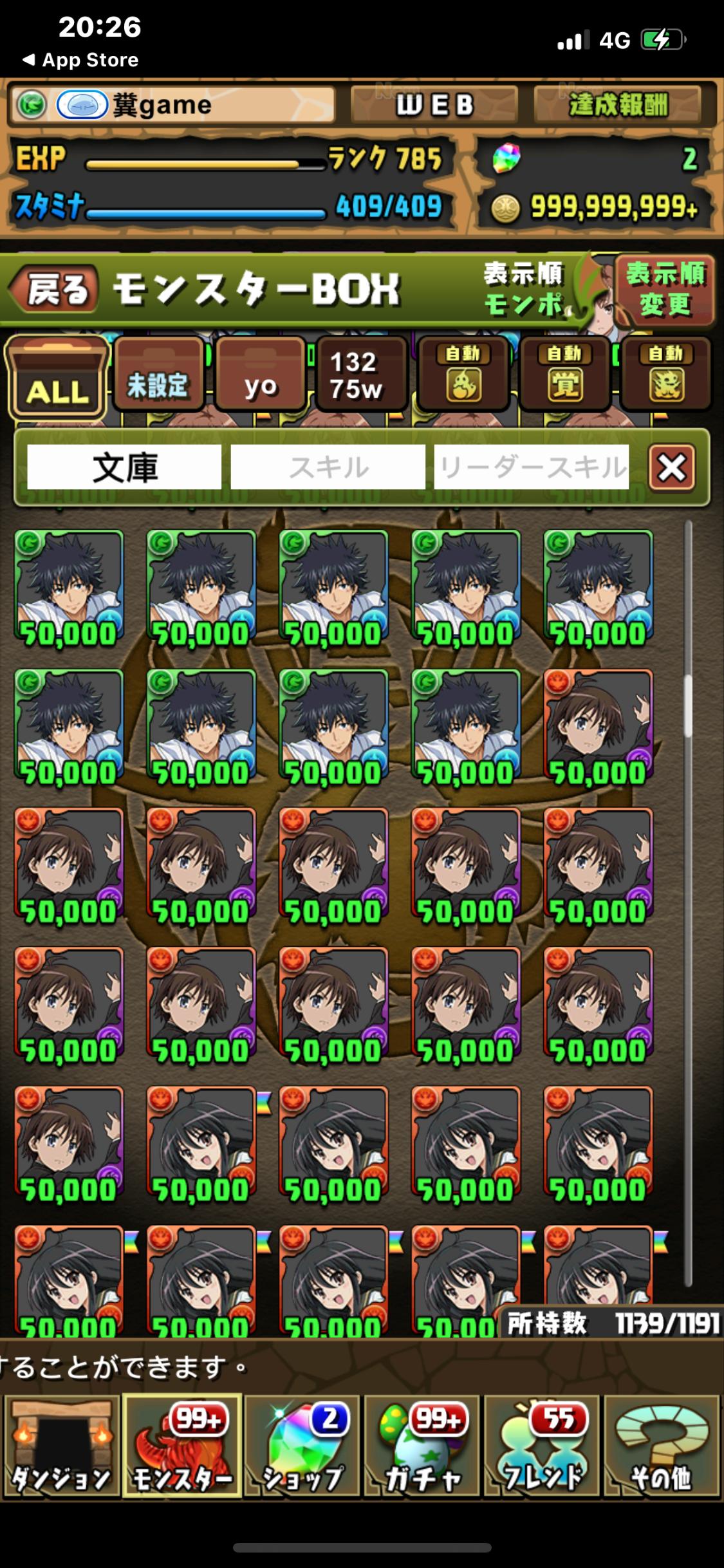Open 表示順変更 sort order settings
724x1568 pixels.
(x=665, y=290)
